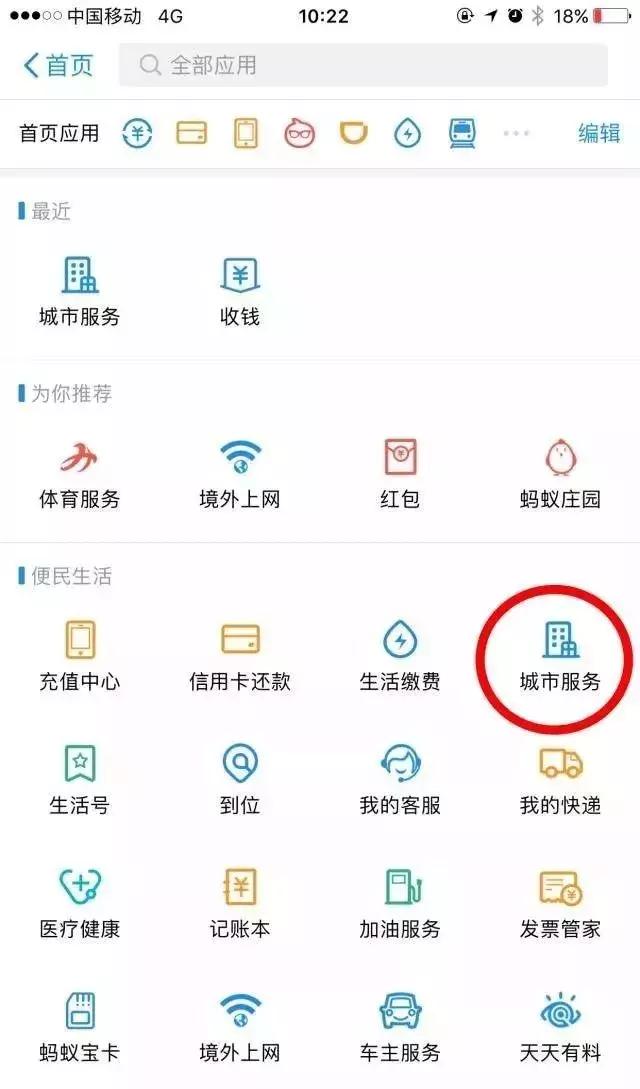Tap 编辑 to edit home apps
Viewport: 640px width, 1089px height.
coord(599,133)
